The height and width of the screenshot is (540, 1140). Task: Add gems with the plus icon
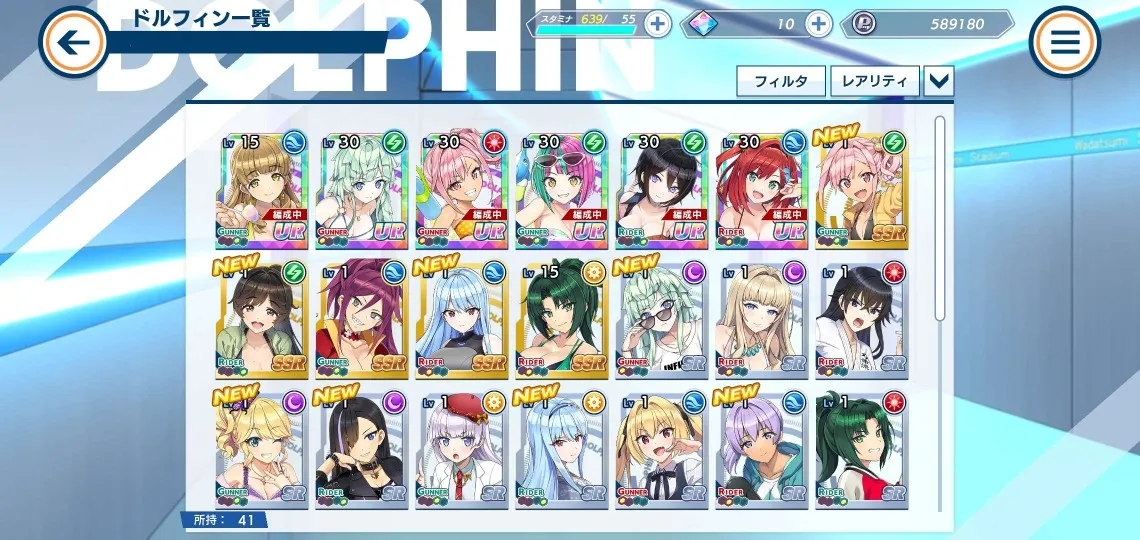click(818, 24)
